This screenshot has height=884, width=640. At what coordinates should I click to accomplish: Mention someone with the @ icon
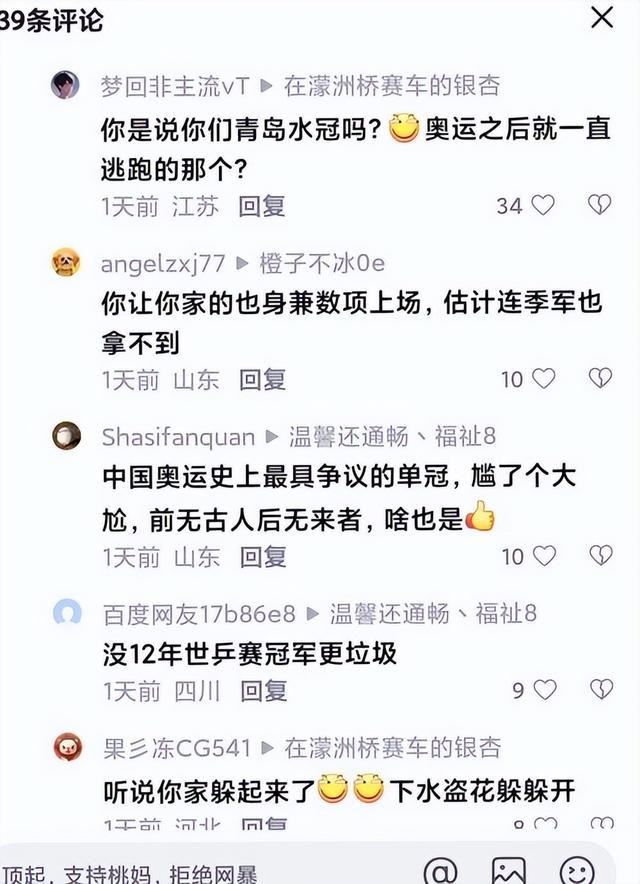click(440, 870)
